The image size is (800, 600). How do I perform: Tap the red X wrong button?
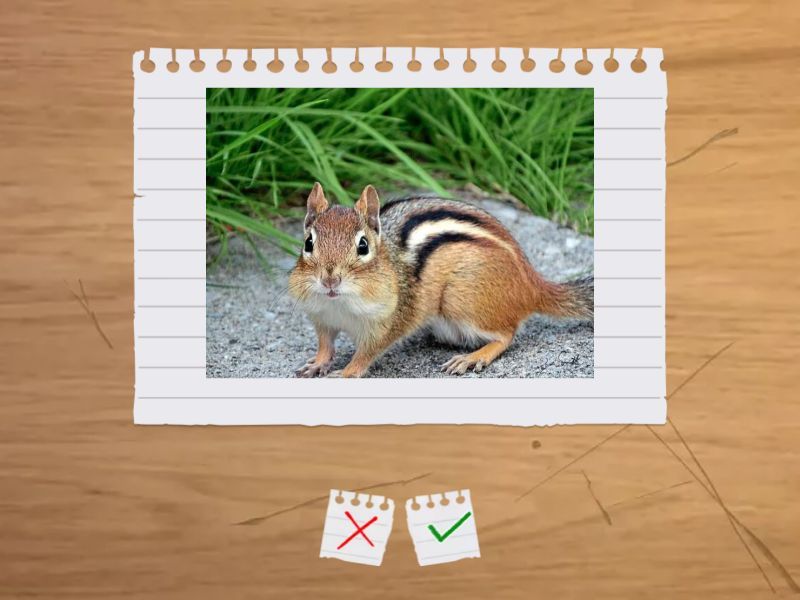click(x=357, y=529)
